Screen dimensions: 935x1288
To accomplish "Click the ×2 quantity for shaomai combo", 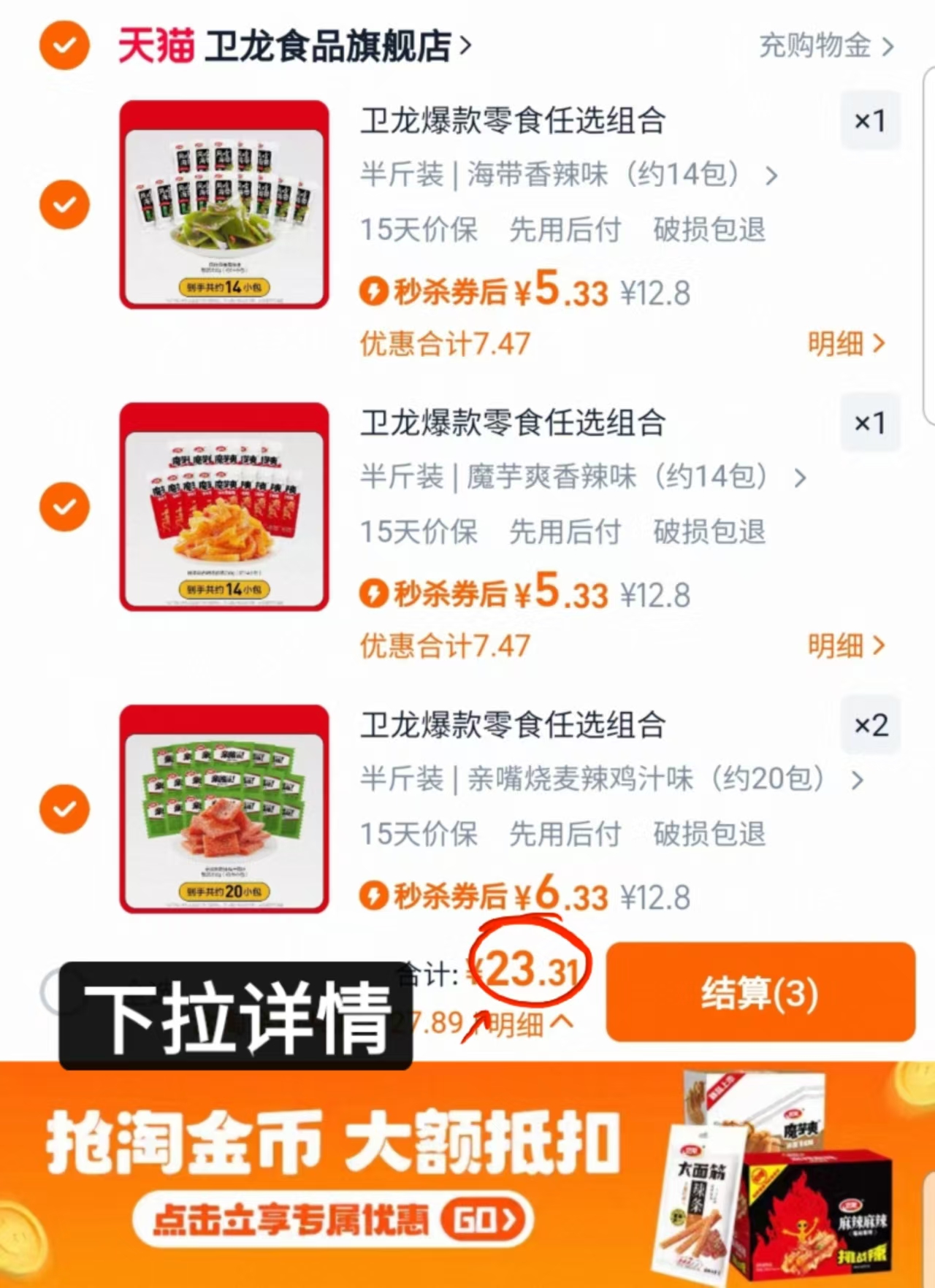I will click(870, 726).
